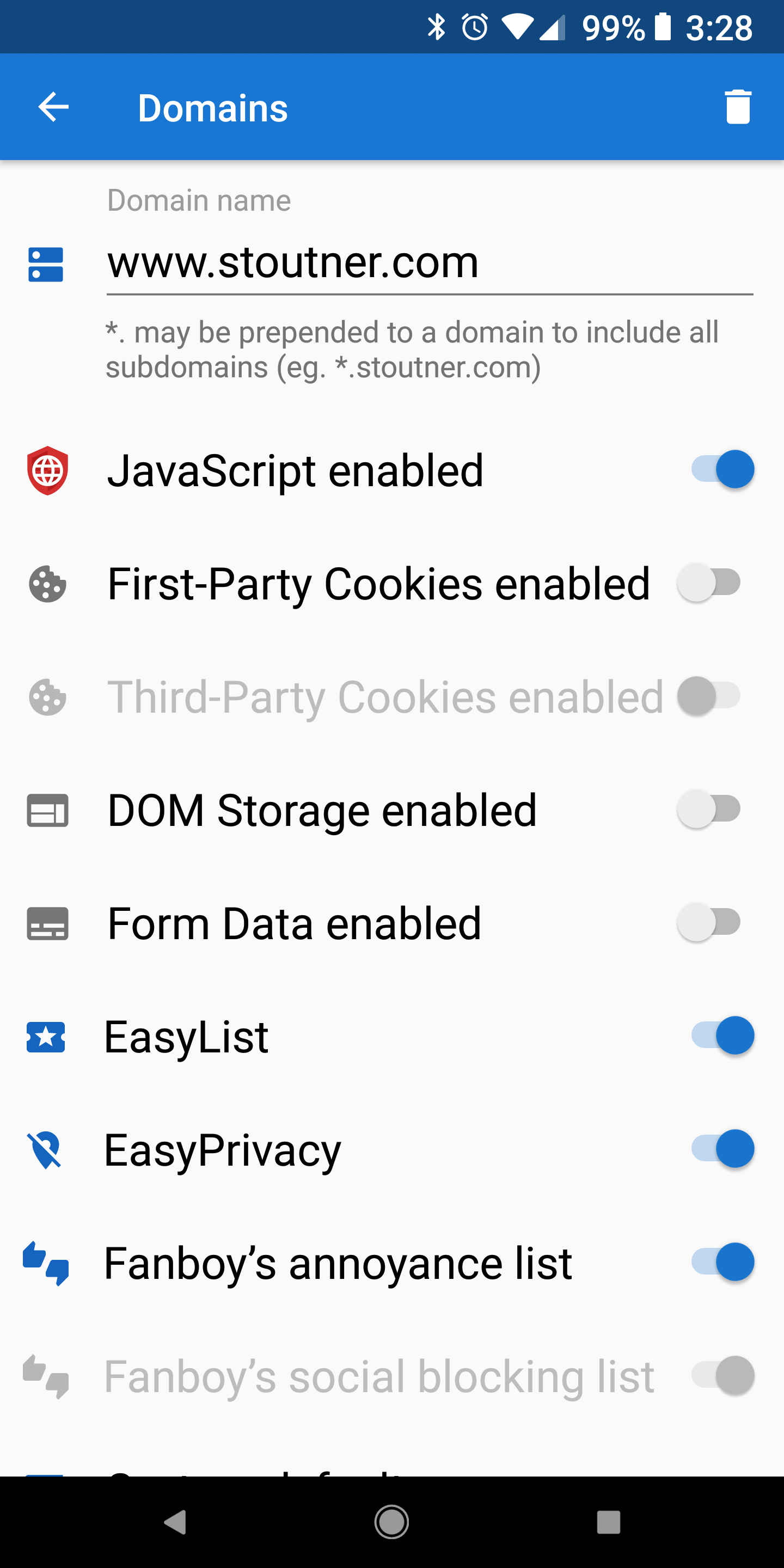
Task: Enable First-Party Cookies
Action: [x=709, y=583]
